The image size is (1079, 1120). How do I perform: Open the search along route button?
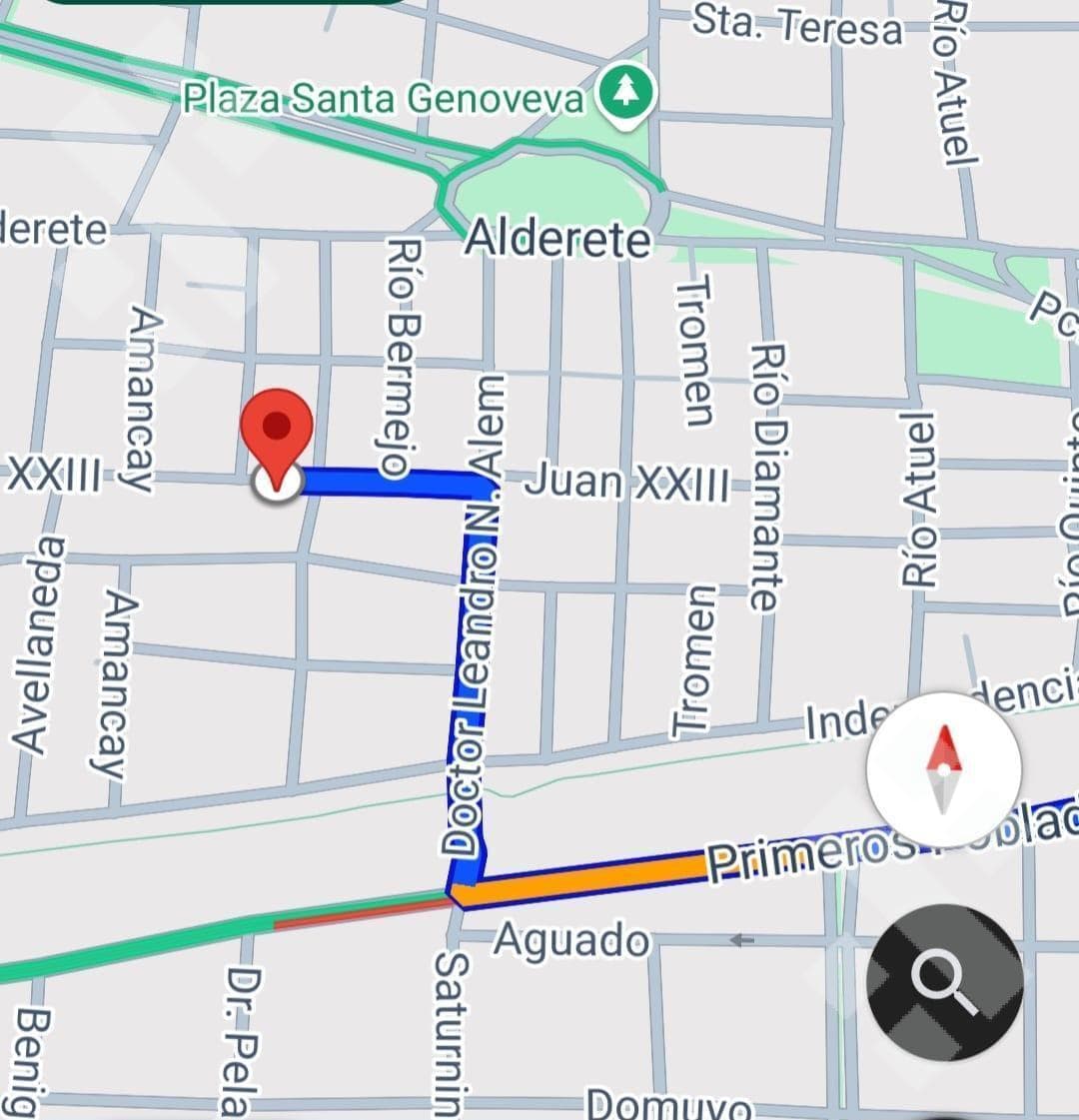[x=943, y=981]
